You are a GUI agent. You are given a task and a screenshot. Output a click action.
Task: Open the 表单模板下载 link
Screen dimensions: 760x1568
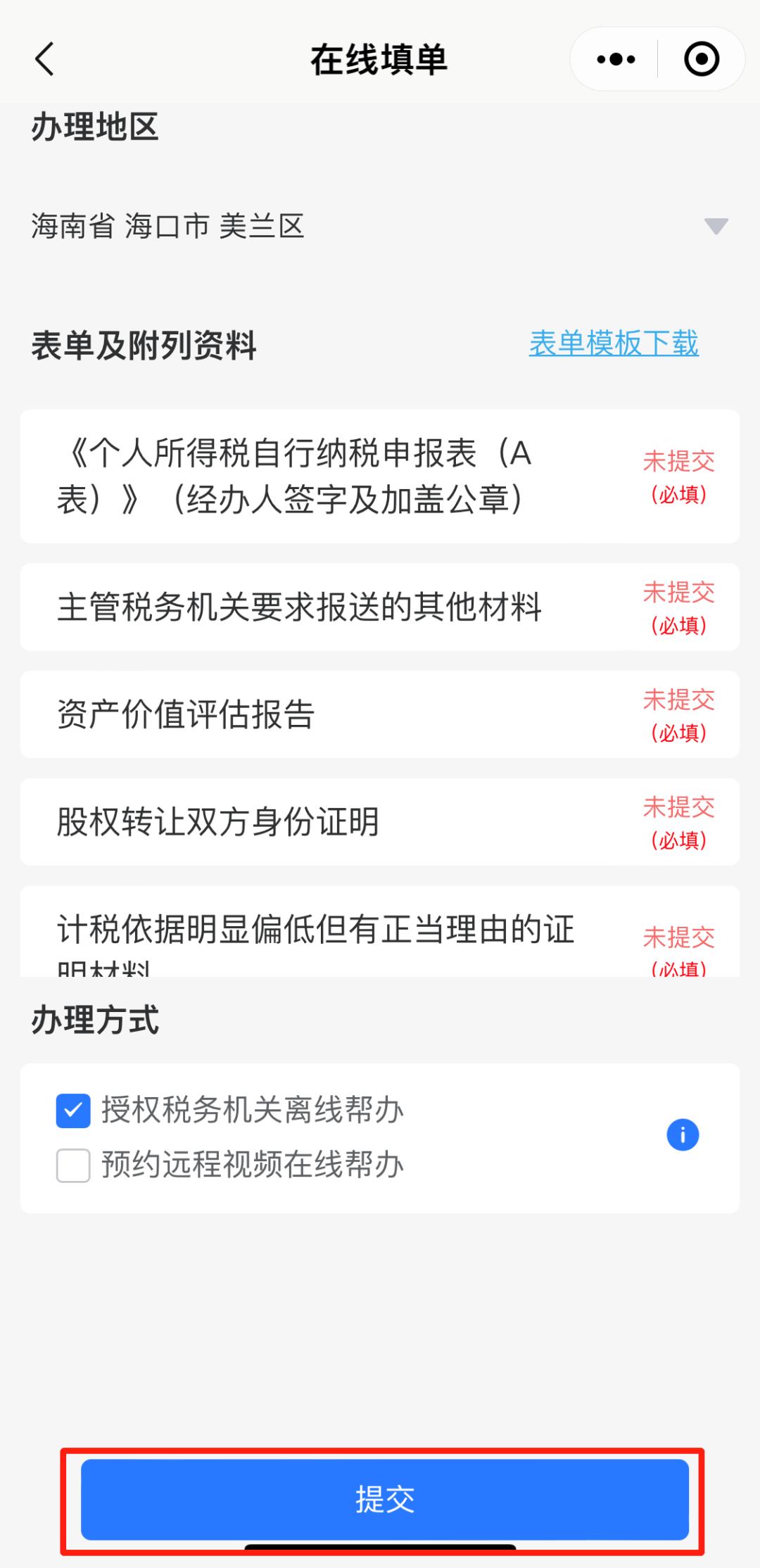point(614,343)
